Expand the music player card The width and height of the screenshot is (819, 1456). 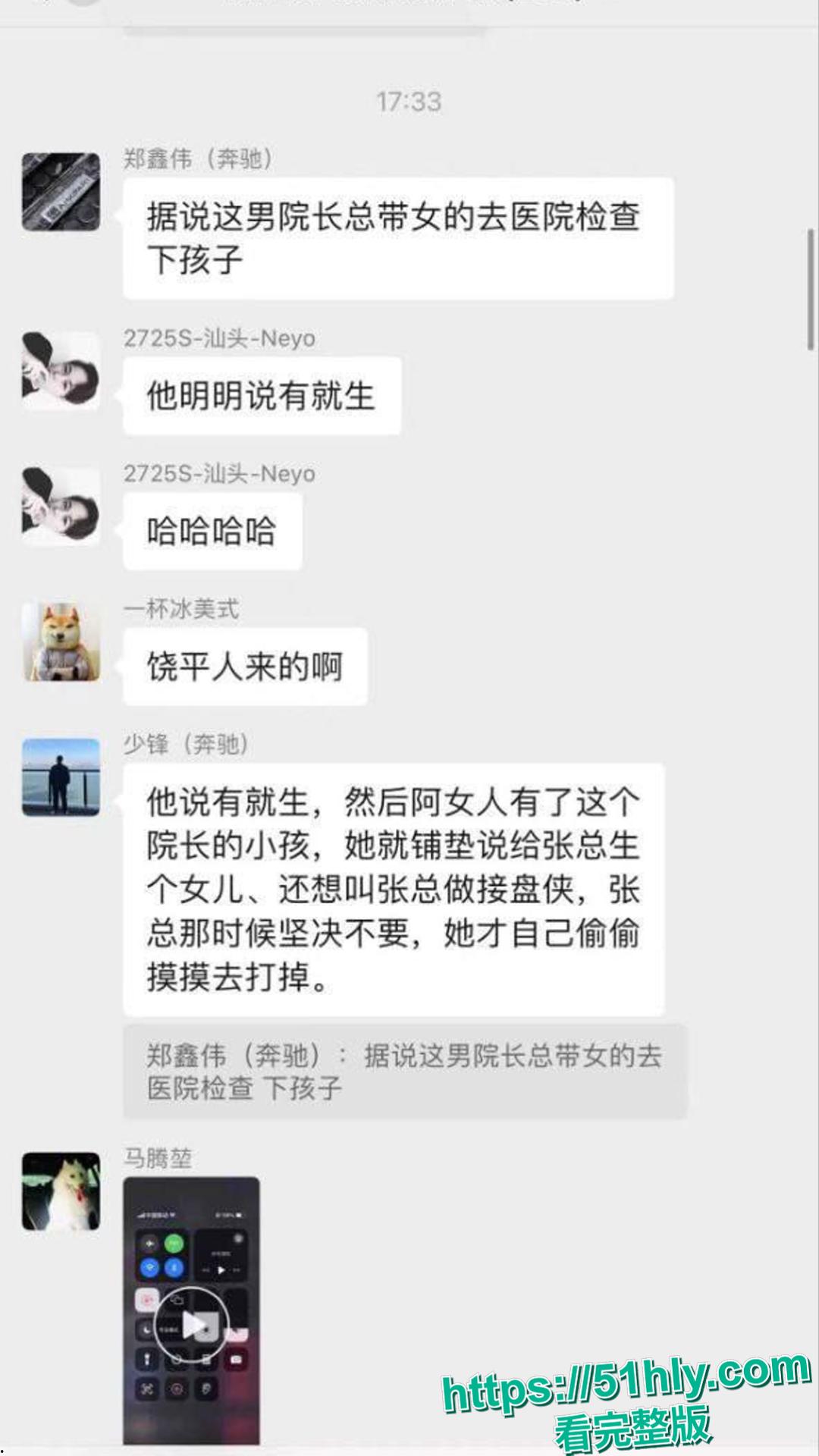point(221,1254)
